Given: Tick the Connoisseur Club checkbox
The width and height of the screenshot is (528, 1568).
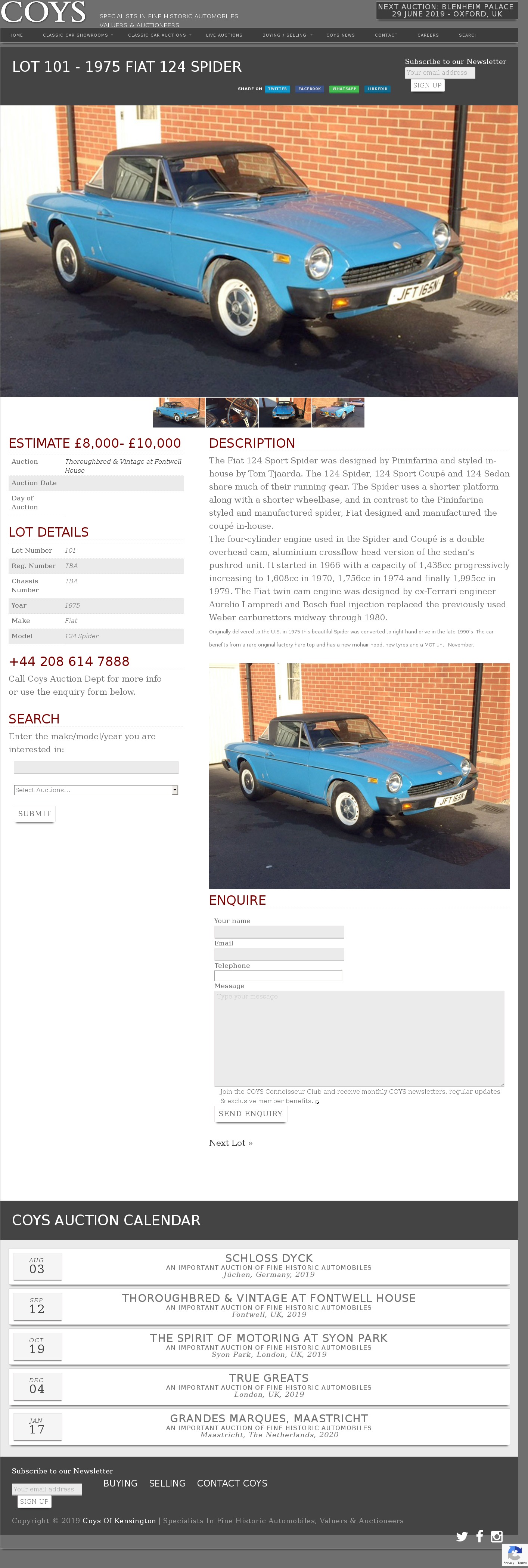Looking at the screenshot, I should click(317, 1102).
